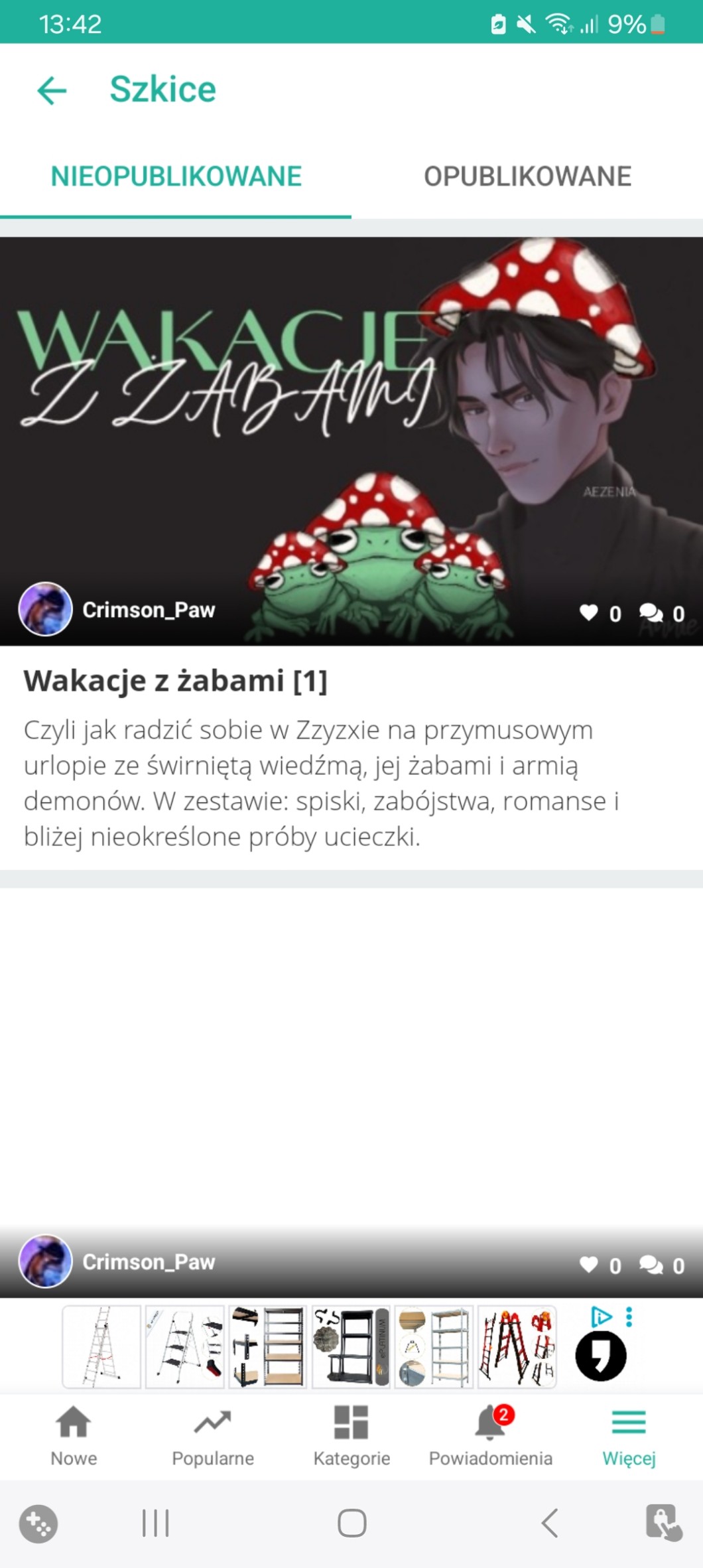
Task: Tap the AdChoices info icon
Action: point(601,1317)
